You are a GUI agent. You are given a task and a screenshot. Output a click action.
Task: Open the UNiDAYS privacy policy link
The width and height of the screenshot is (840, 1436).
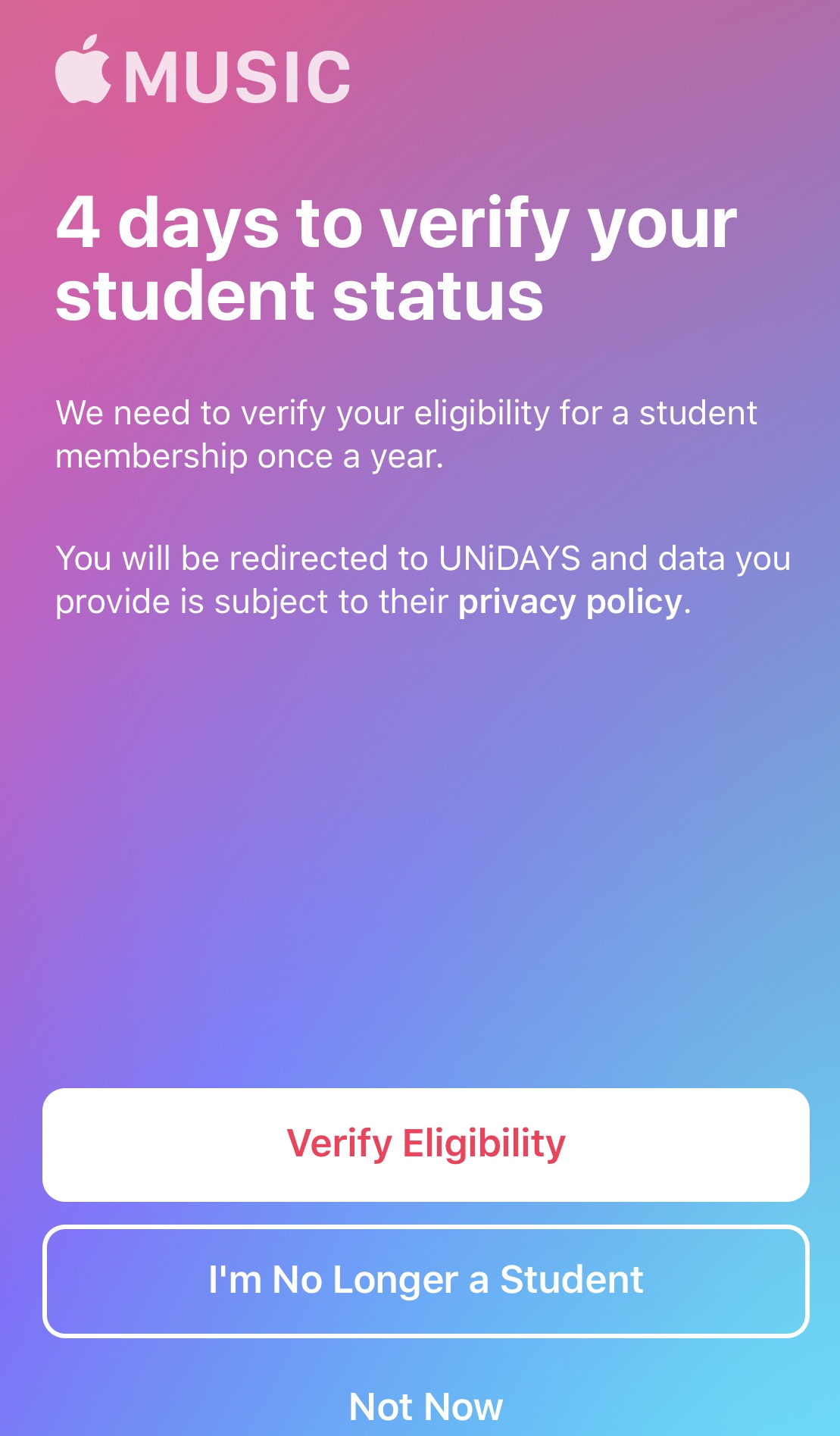coord(570,602)
